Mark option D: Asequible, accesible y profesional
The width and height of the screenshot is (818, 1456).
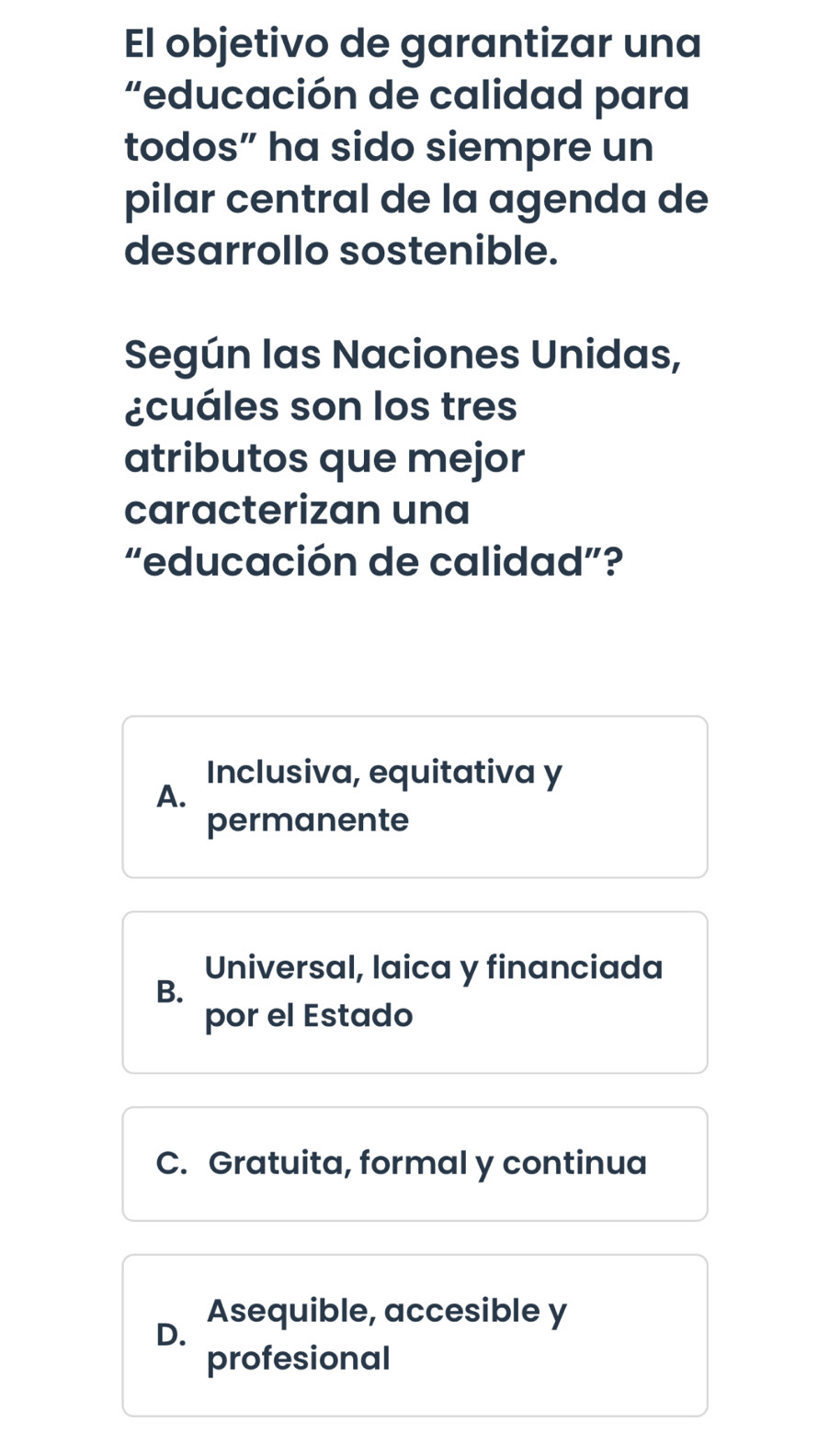click(x=415, y=1335)
